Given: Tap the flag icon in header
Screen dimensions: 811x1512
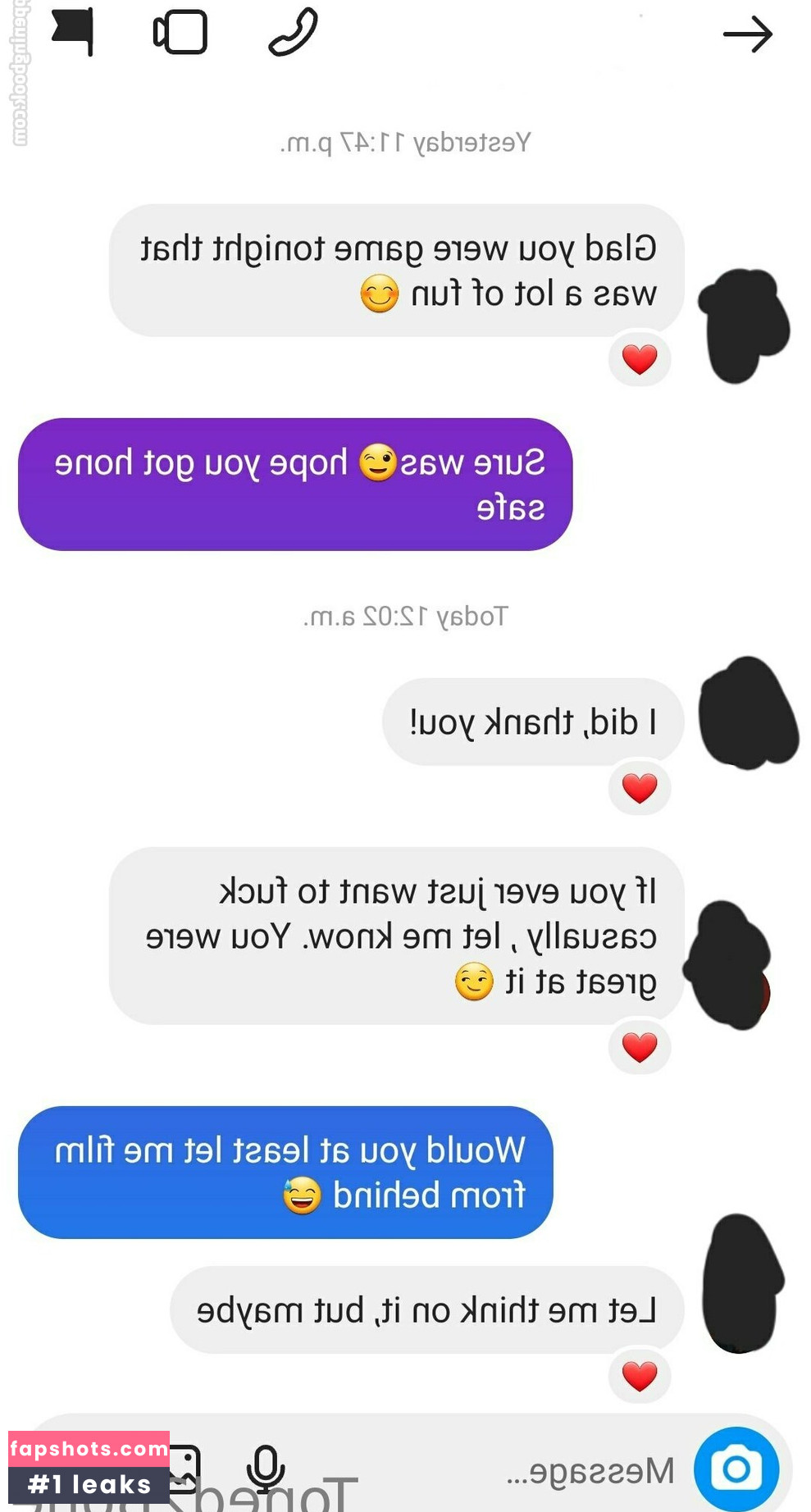Looking at the screenshot, I should tap(73, 31).
